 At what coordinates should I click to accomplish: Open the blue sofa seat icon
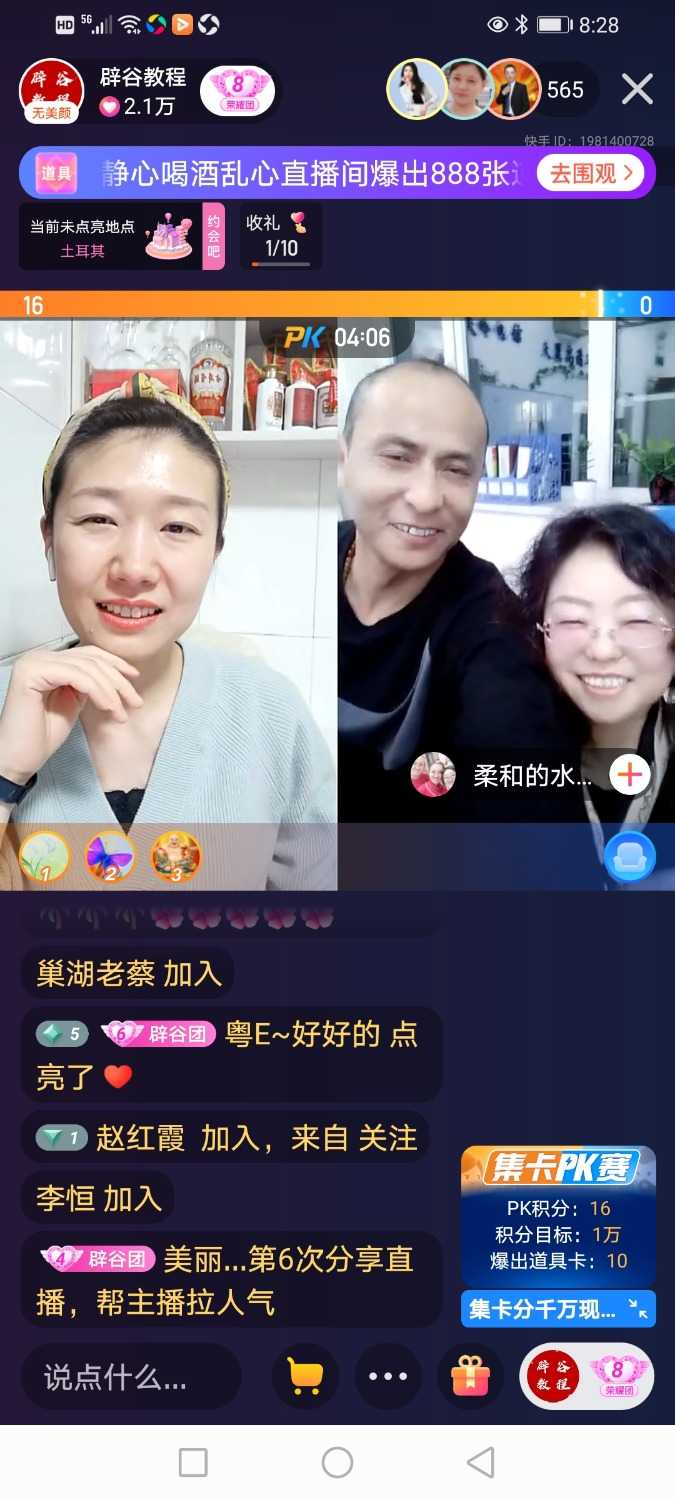click(630, 858)
